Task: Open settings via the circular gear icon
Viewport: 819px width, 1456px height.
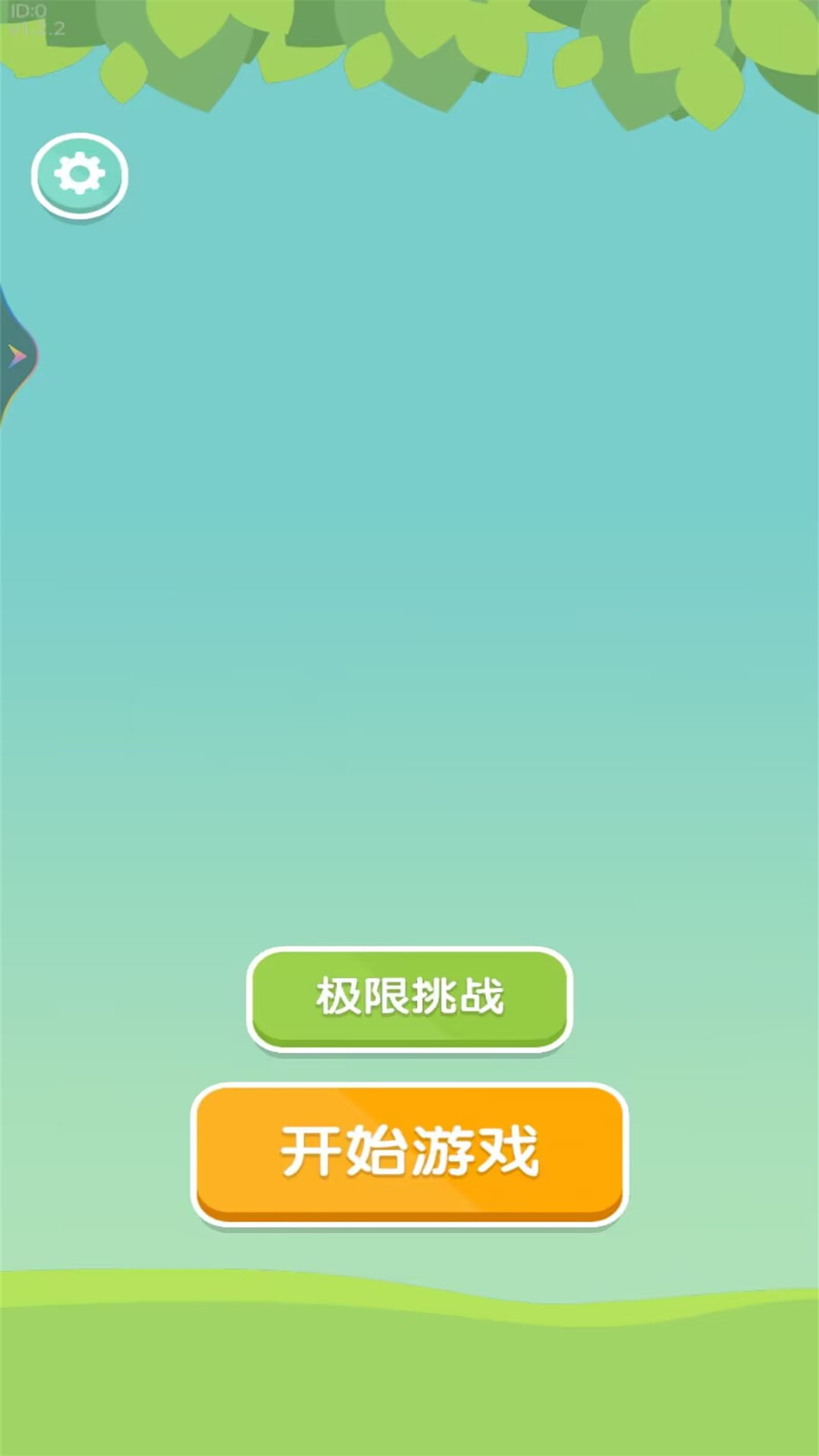Action: click(79, 175)
